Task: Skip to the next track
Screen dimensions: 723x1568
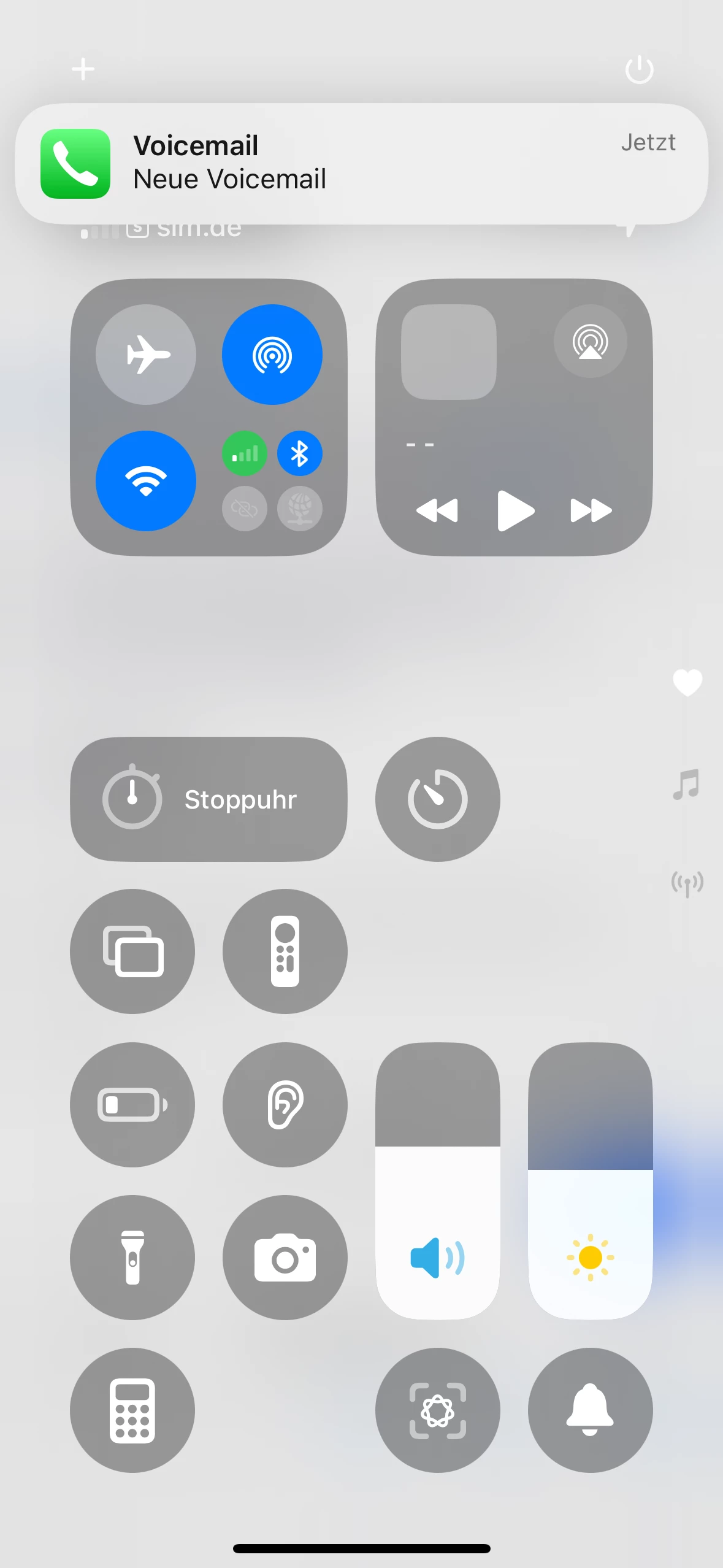Action: [591, 510]
